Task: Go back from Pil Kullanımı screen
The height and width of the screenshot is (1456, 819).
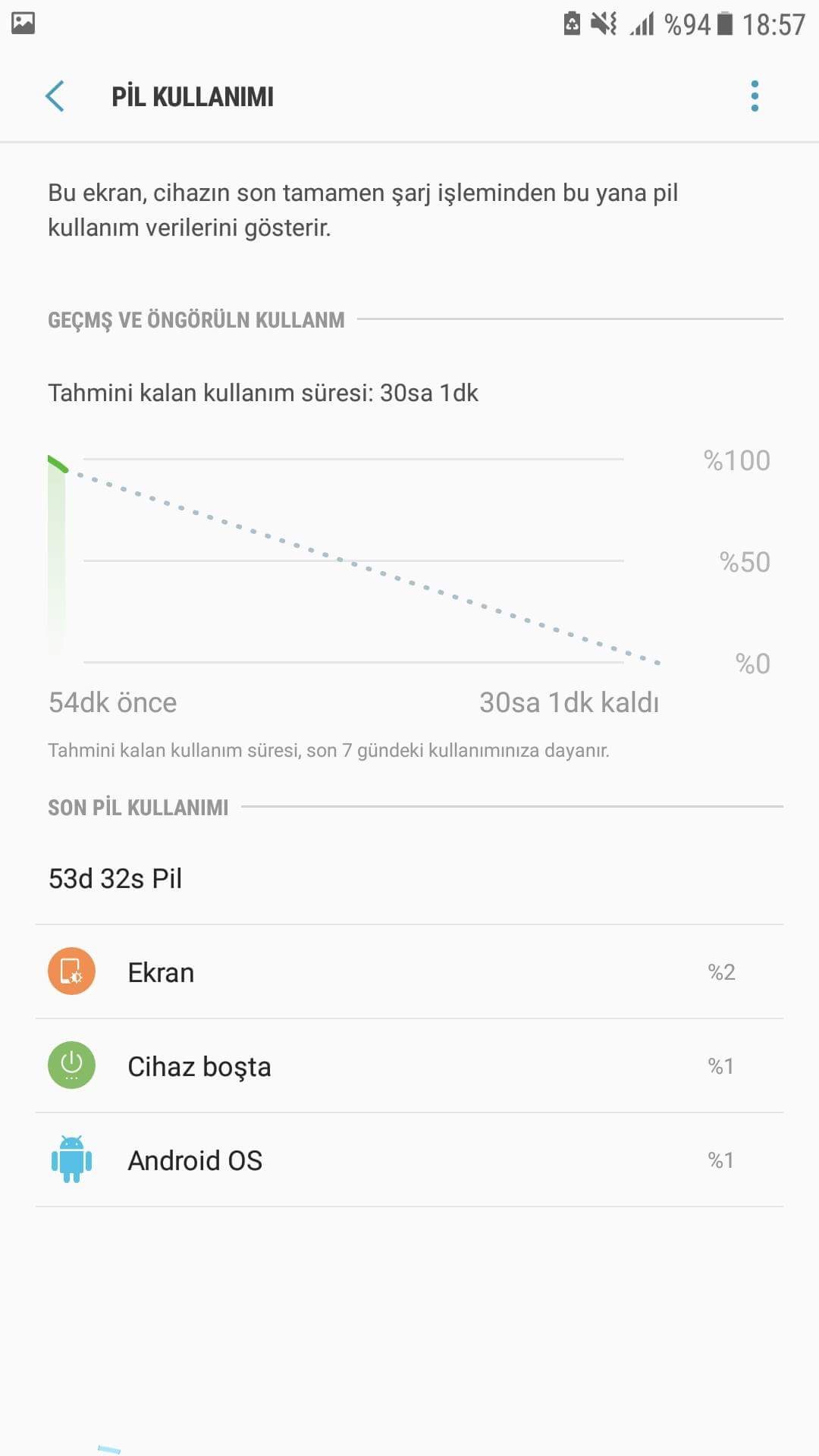Action: pyautogui.click(x=55, y=96)
